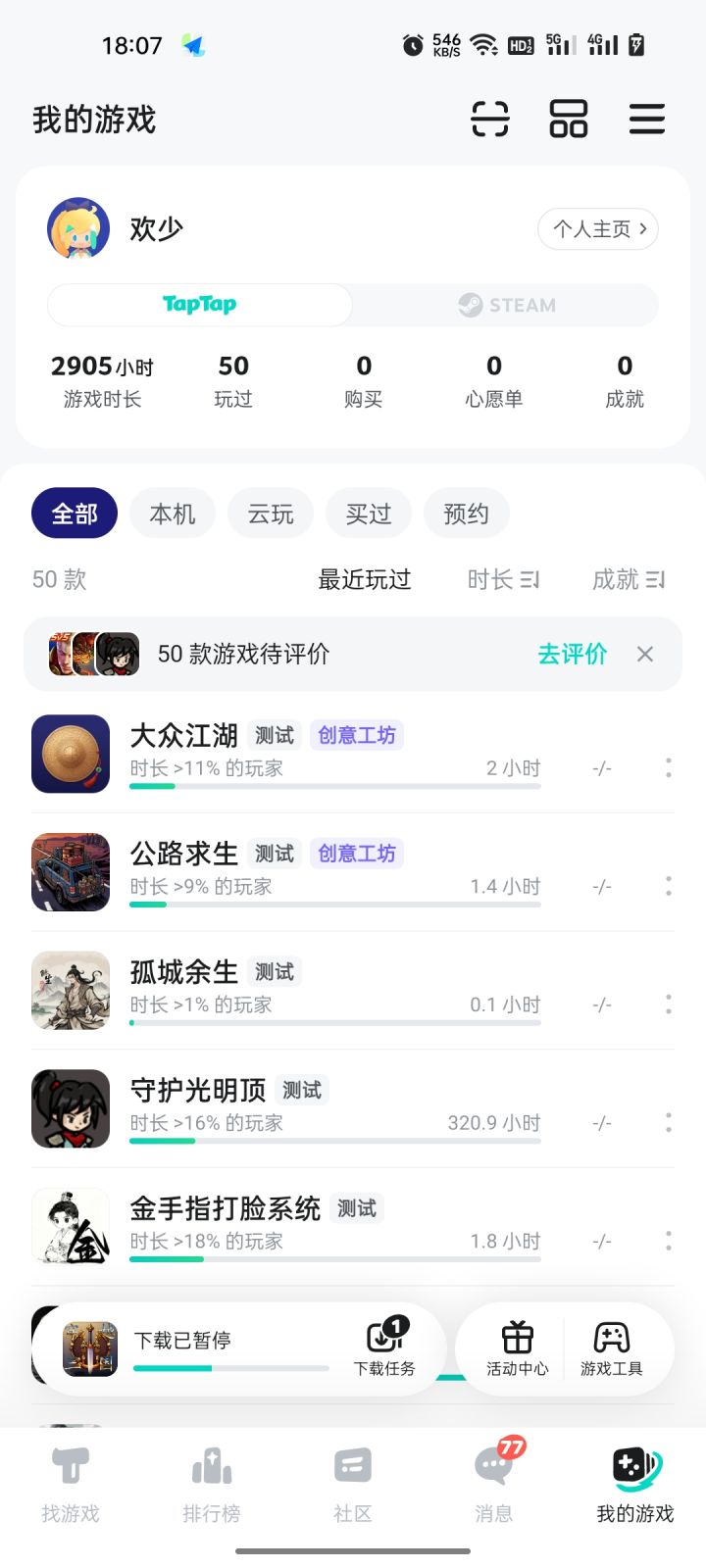
Task: Sort the list by 成就
Action: pyautogui.click(x=628, y=580)
